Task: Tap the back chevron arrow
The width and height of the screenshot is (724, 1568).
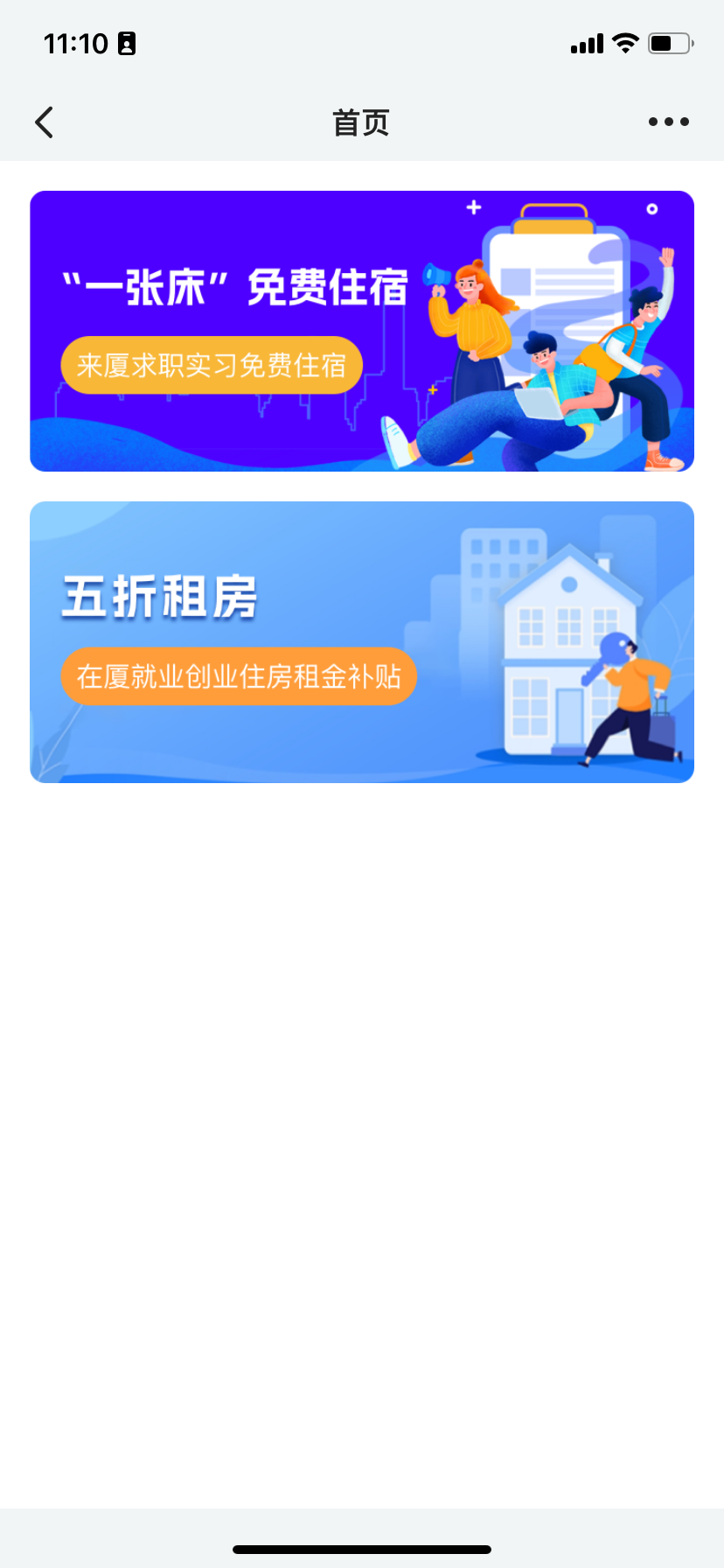Action: click(44, 122)
